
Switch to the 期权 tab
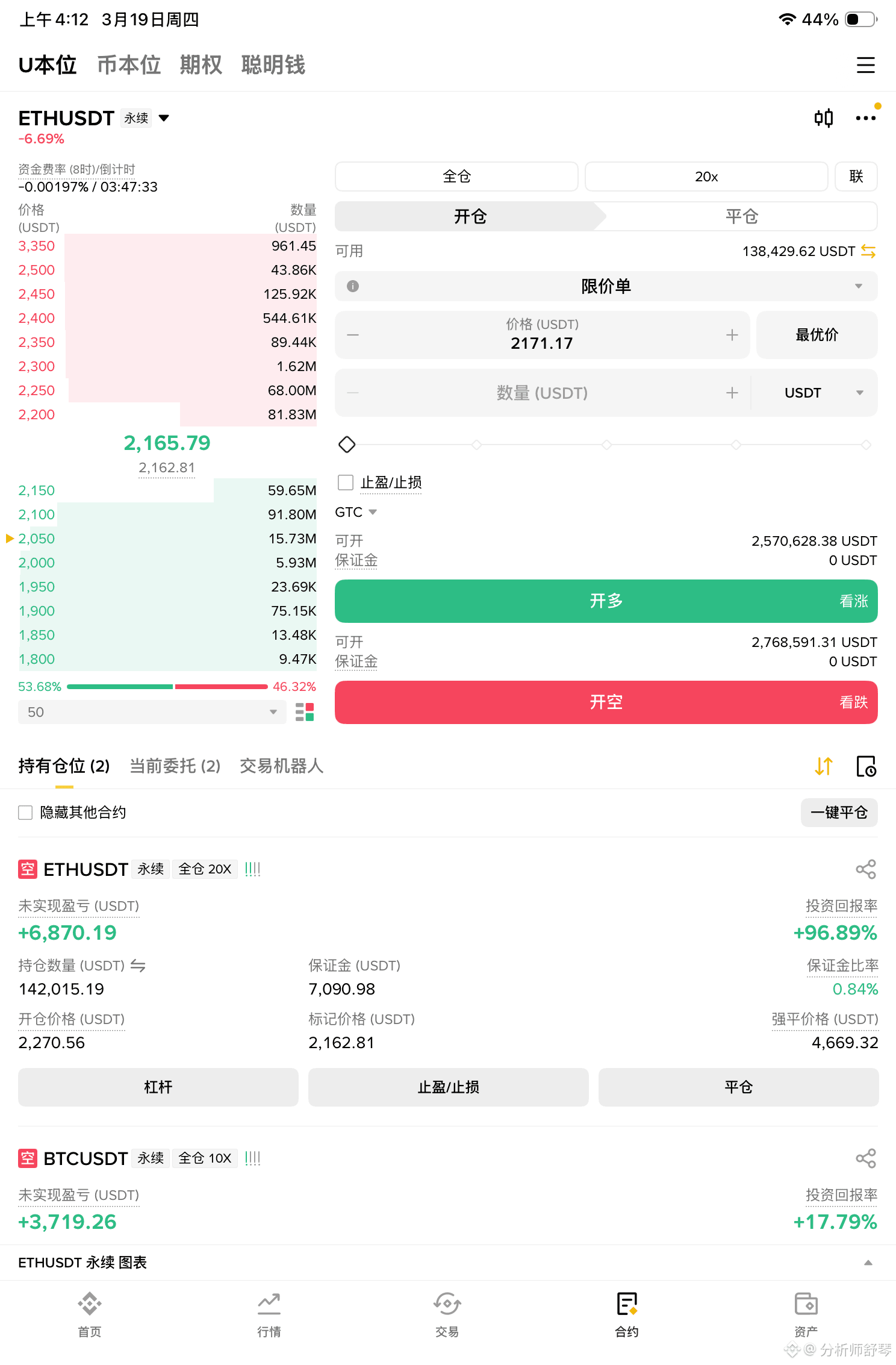[x=201, y=65]
